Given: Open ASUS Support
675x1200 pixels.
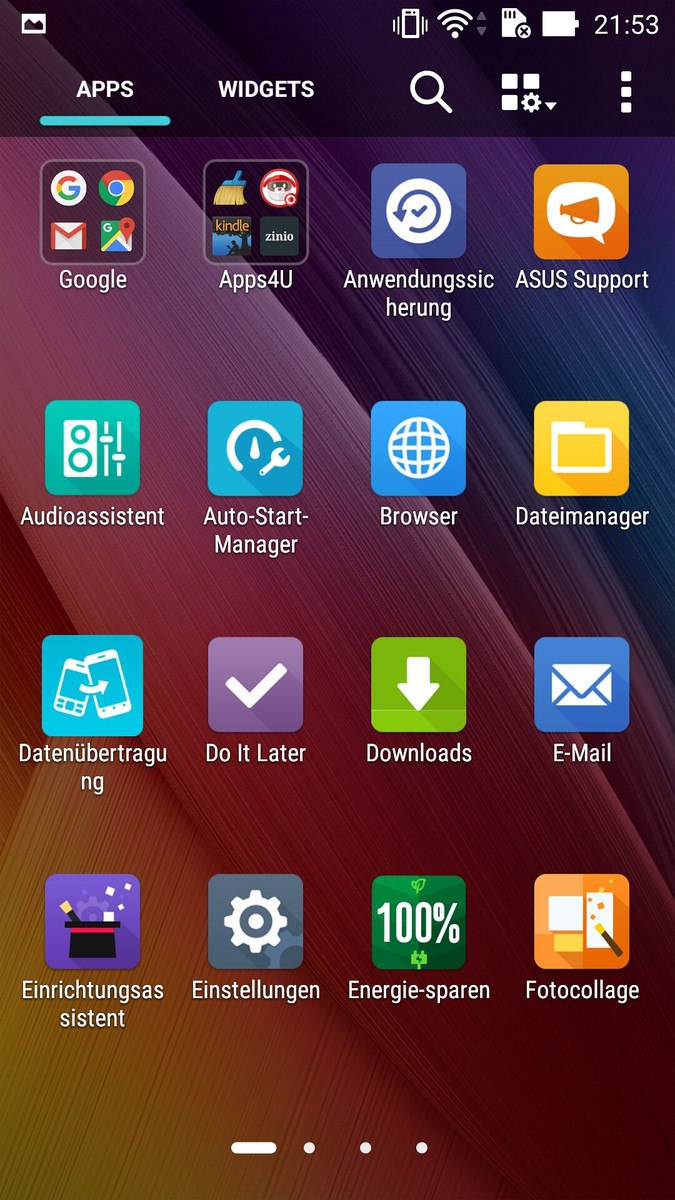Looking at the screenshot, I should pyautogui.click(x=581, y=212).
